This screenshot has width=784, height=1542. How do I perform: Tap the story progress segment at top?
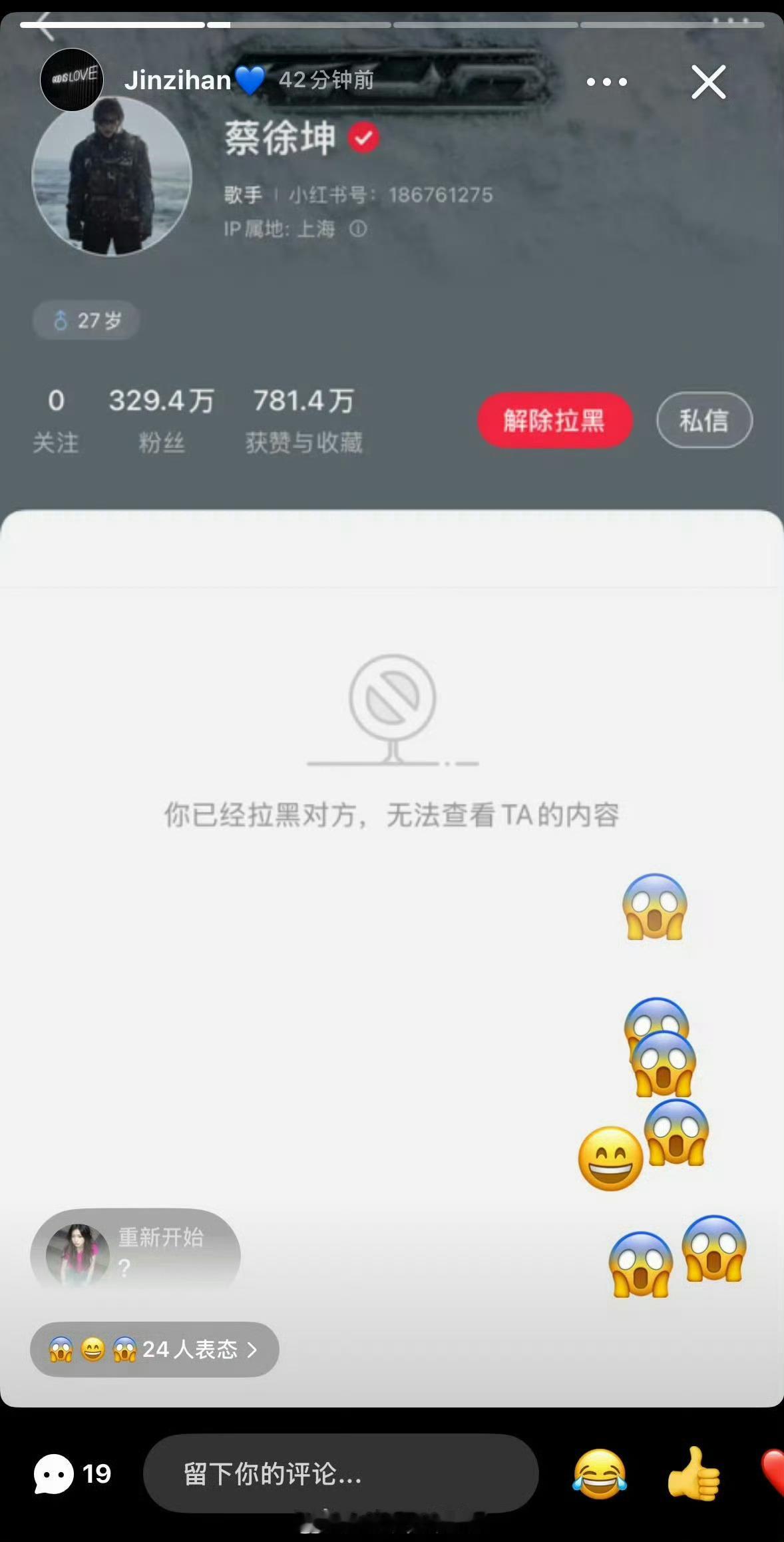point(113,25)
